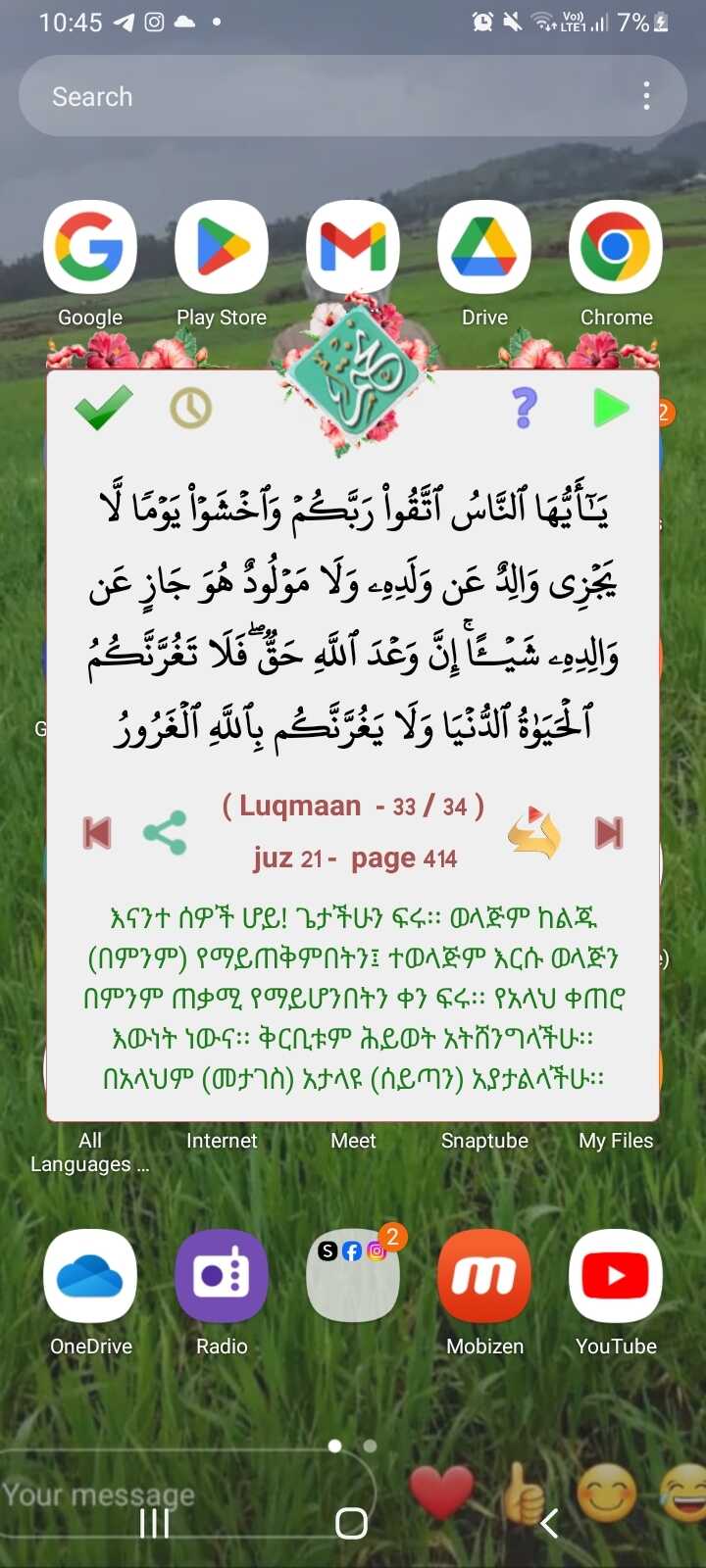Launch Google Drive

point(484,247)
